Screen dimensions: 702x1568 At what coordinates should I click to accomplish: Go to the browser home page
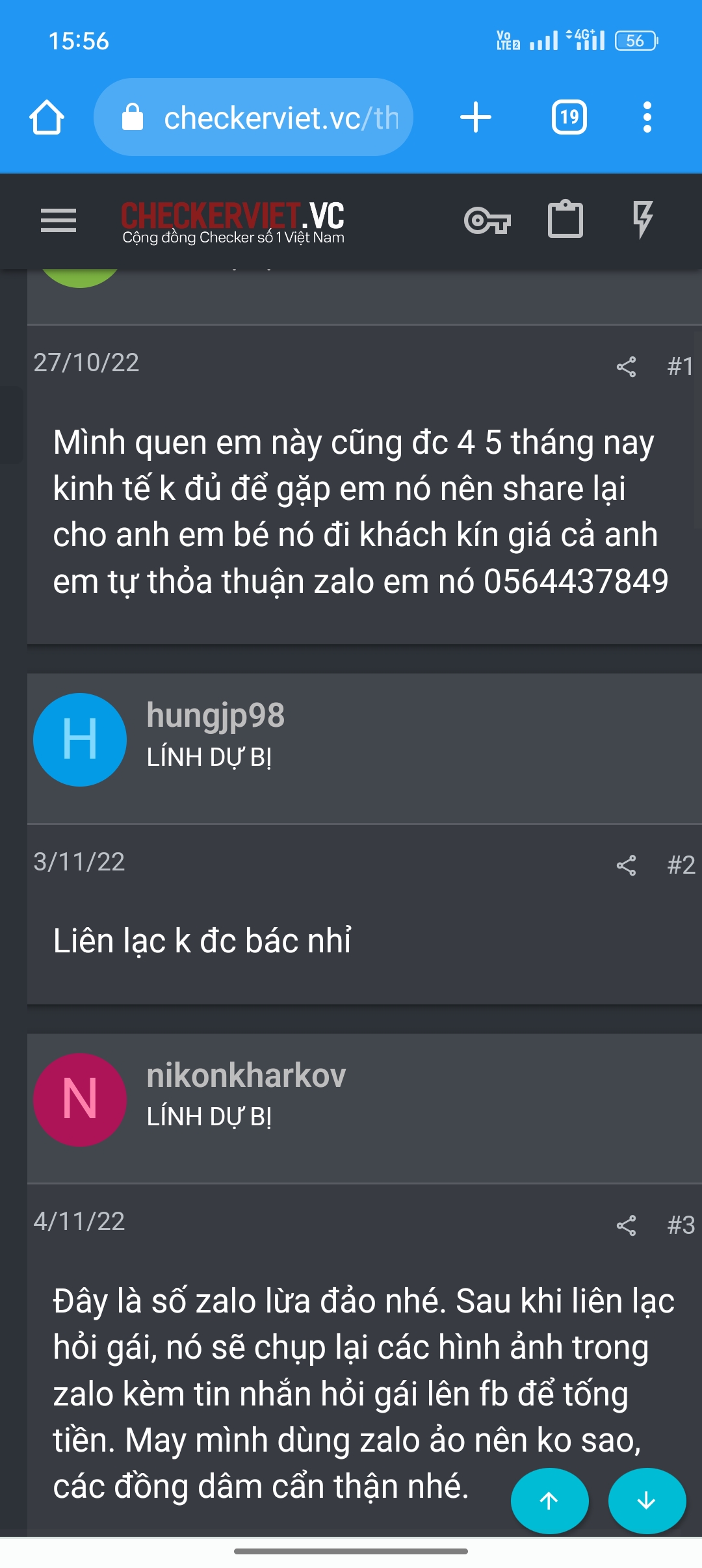pyautogui.click(x=47, y=118)
